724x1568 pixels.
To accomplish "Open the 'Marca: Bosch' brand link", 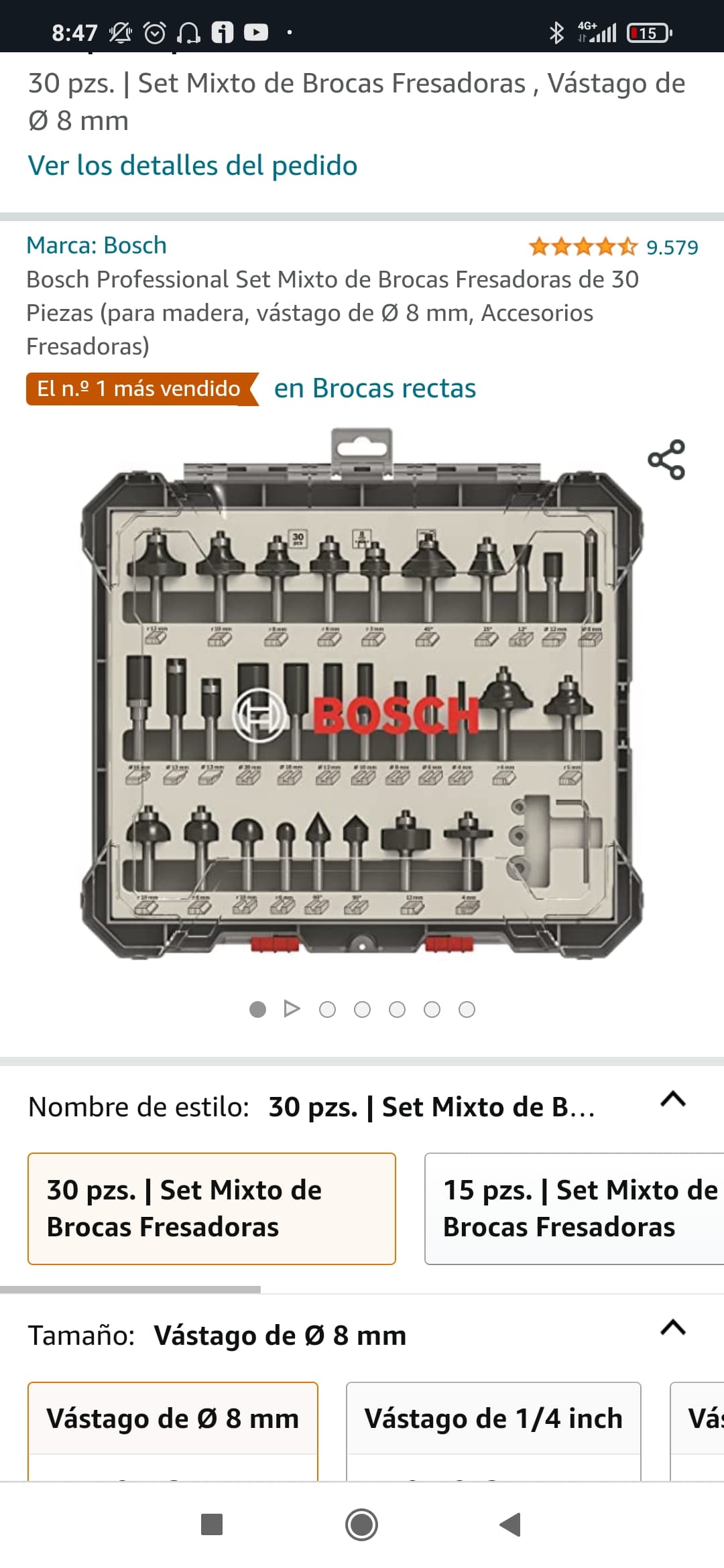I will click(97, 245).
